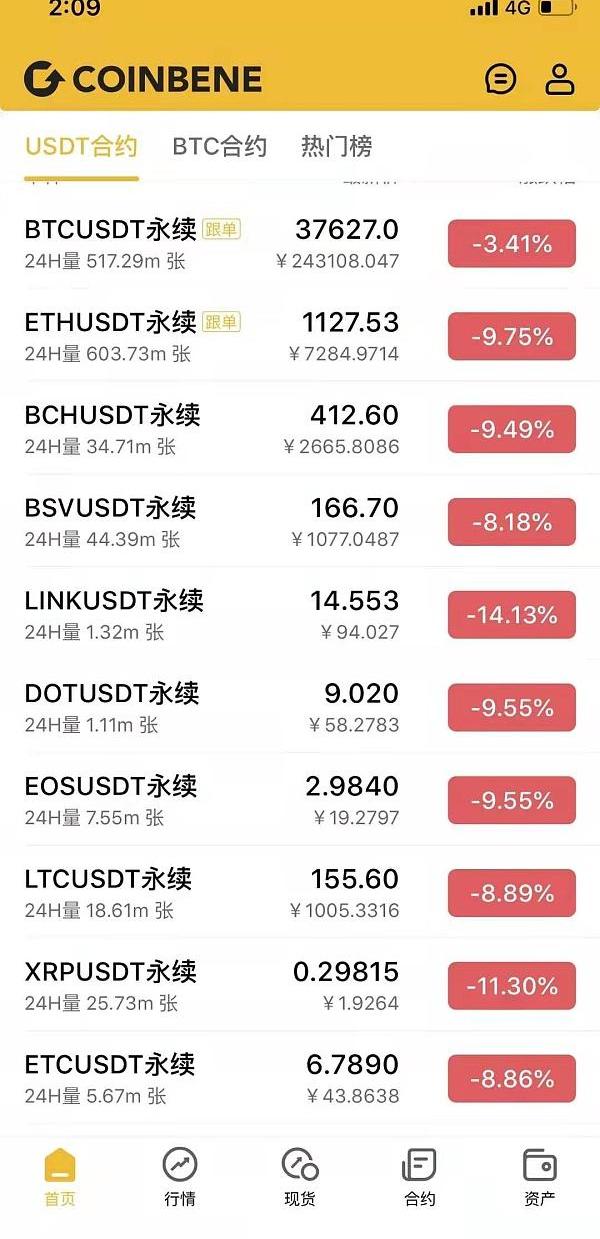Switch to the USDT合约 tab

coord(81,147)
